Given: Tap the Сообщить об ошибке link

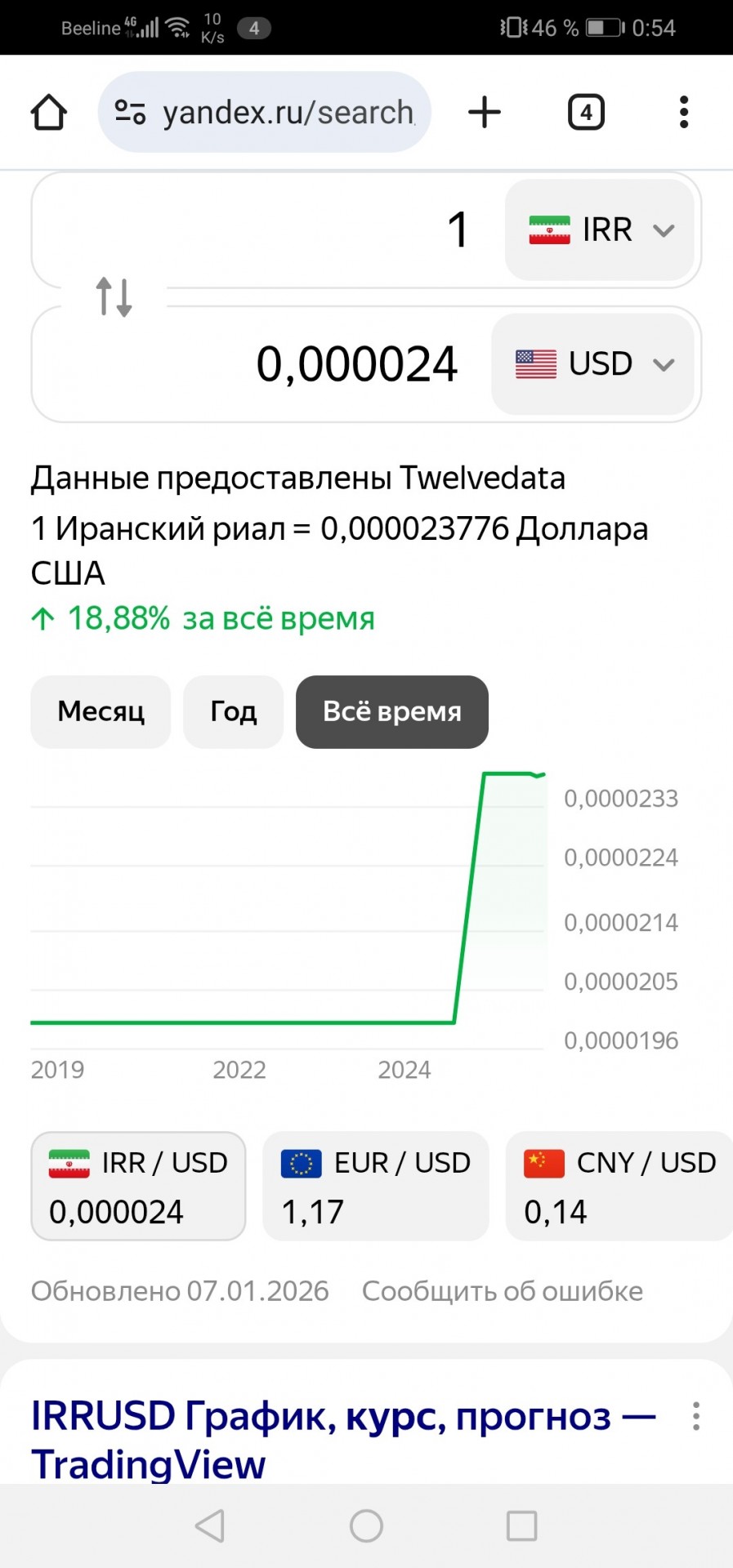Looking at the screenshot, I should click(502, 1291).
